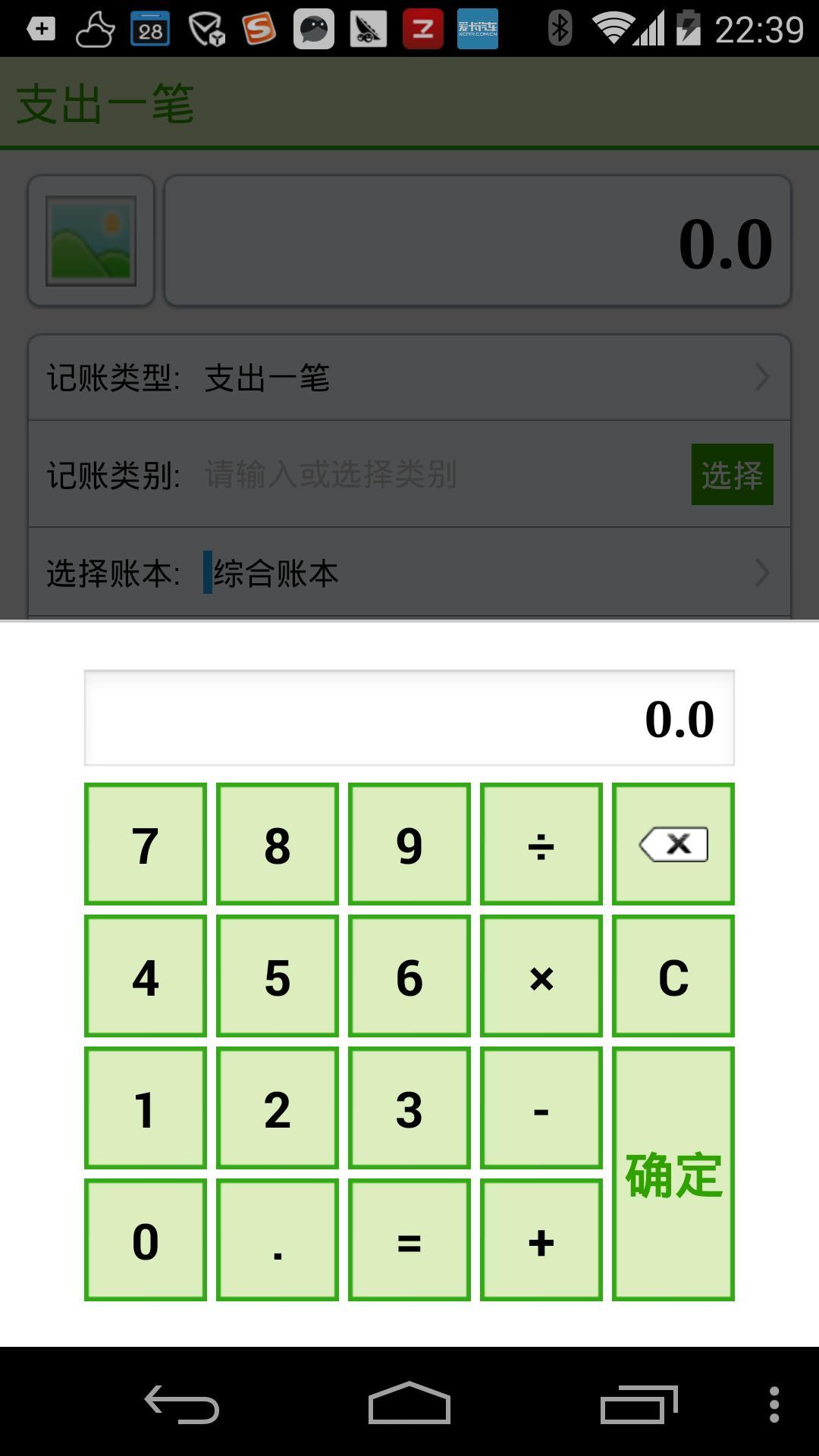This screenshot has width=819, height=1456.
Task: Tap the 5 key
Action: coord(278,976)
